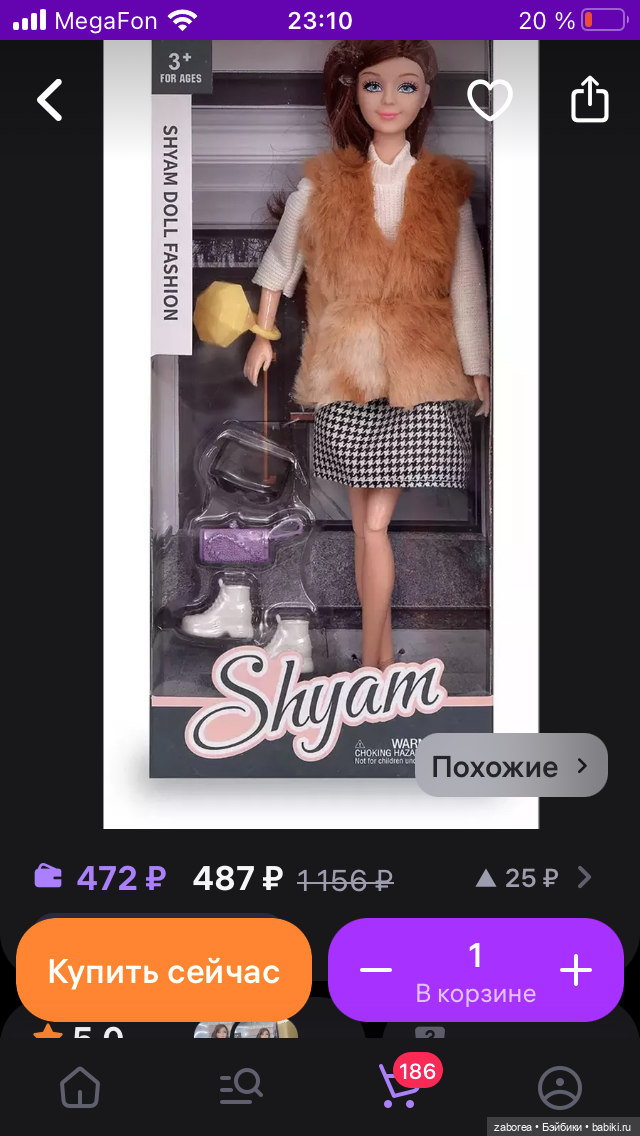Share this product listing
Viewport: 640px width, 1136px height.
(590, 100)
